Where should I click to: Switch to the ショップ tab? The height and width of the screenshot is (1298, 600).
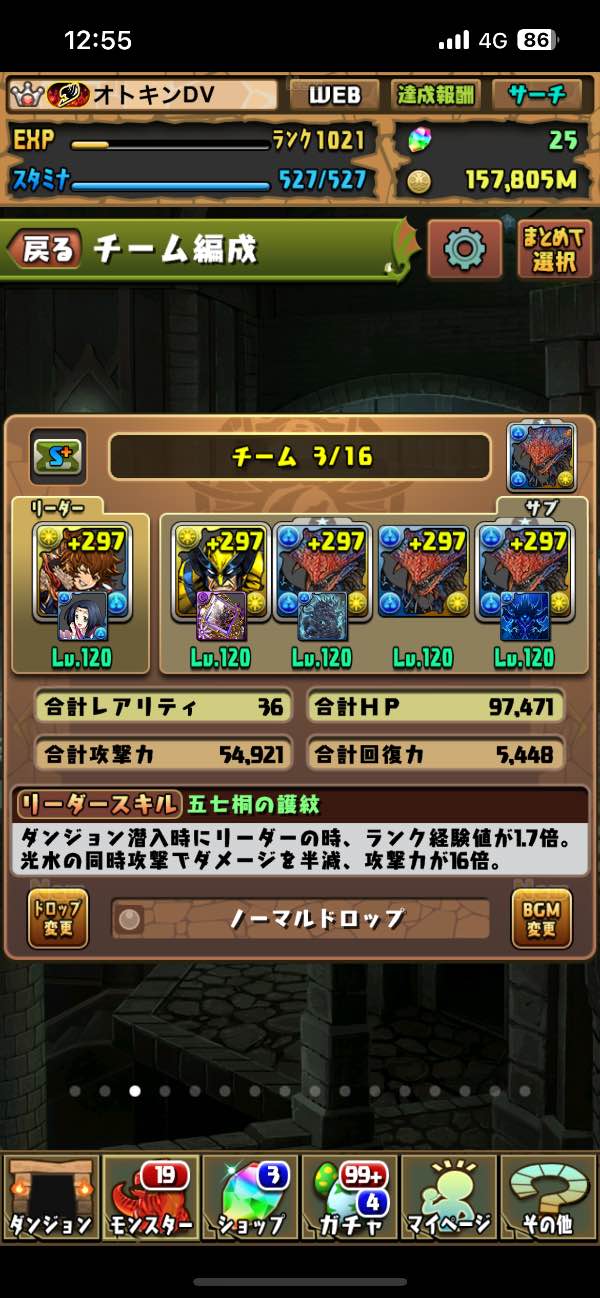pyautogui.click(x=250, y=1197)
